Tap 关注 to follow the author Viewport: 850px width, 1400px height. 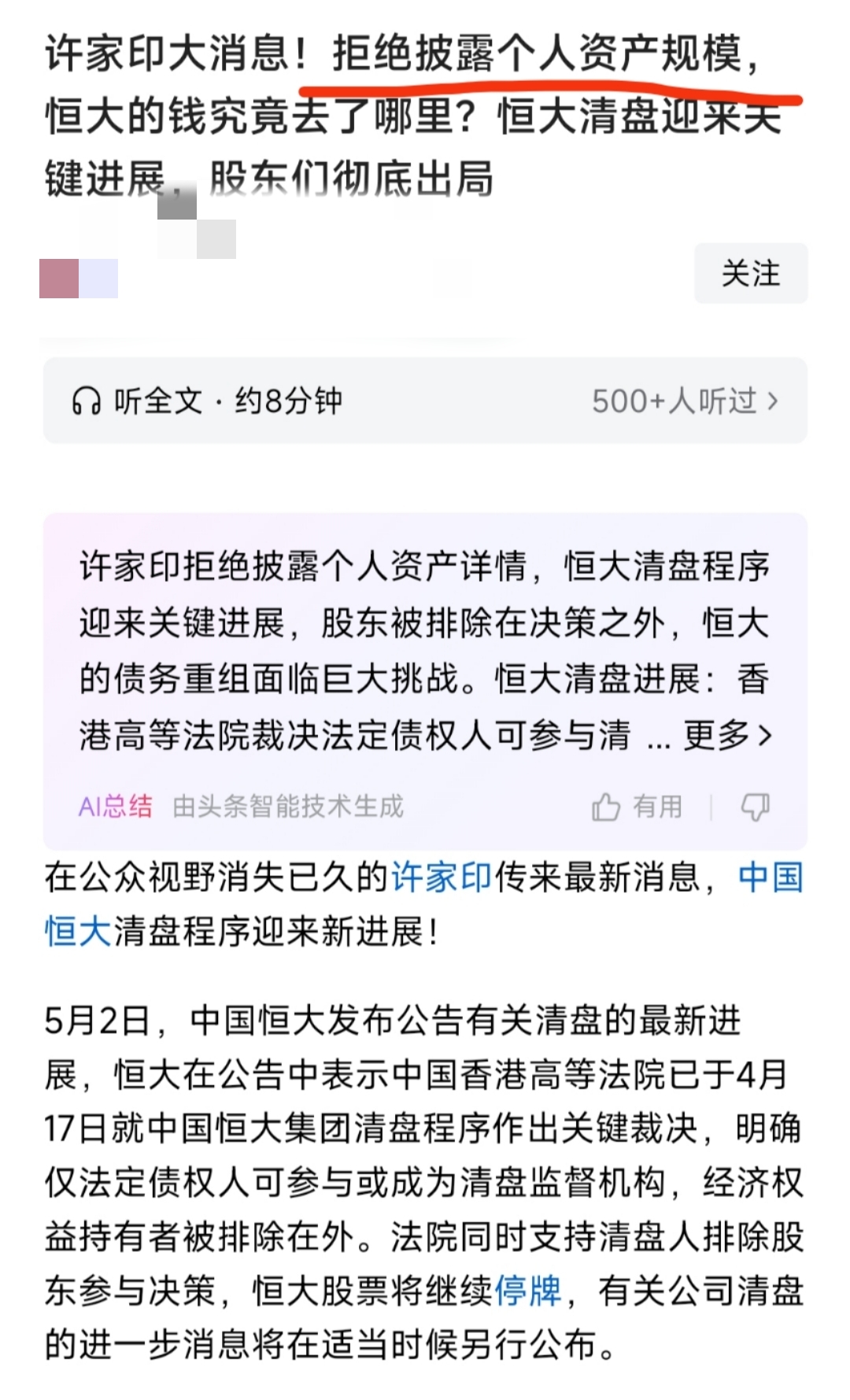click(x=750, y=274)
